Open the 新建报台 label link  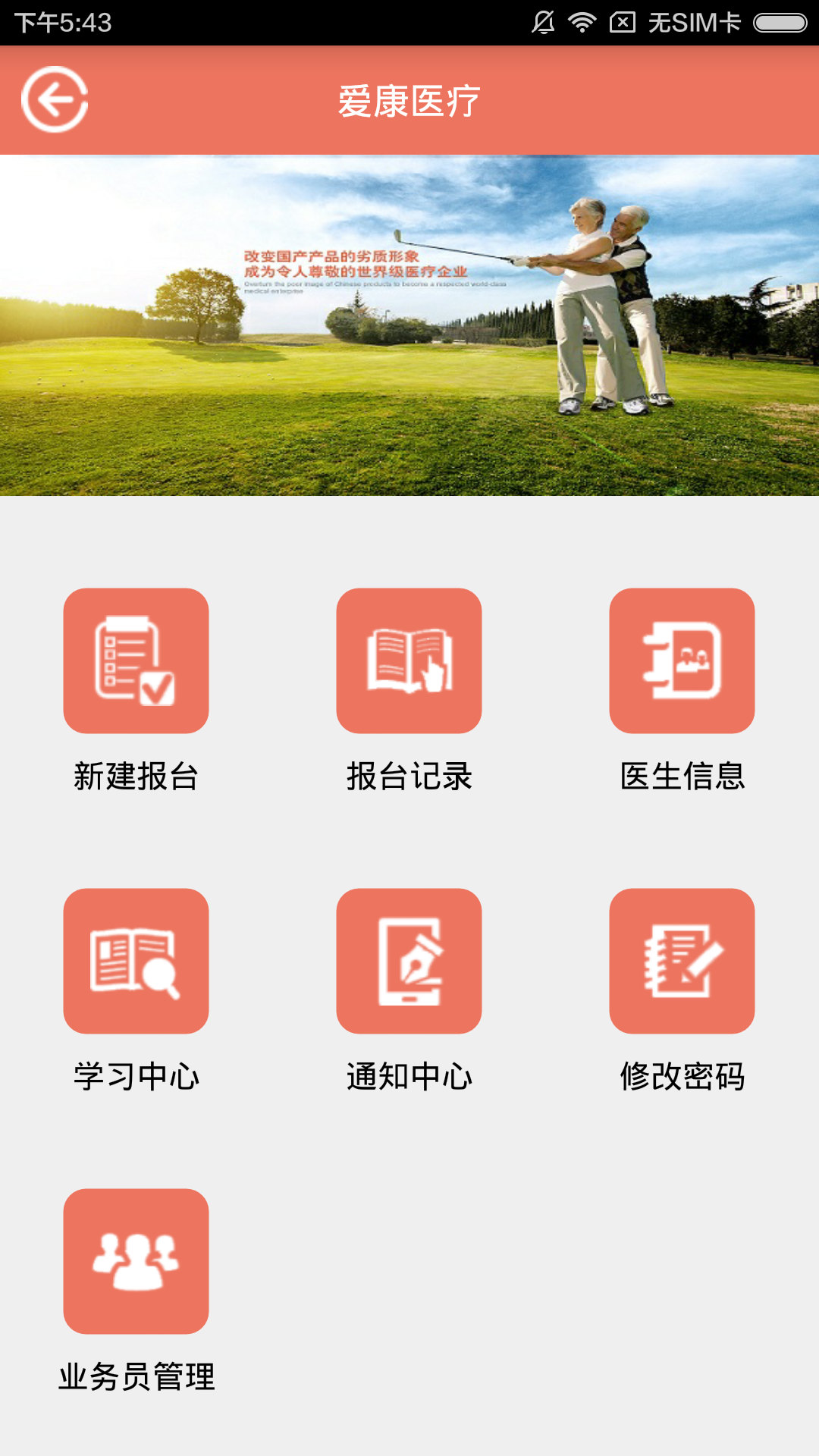(x=136, y=775)
